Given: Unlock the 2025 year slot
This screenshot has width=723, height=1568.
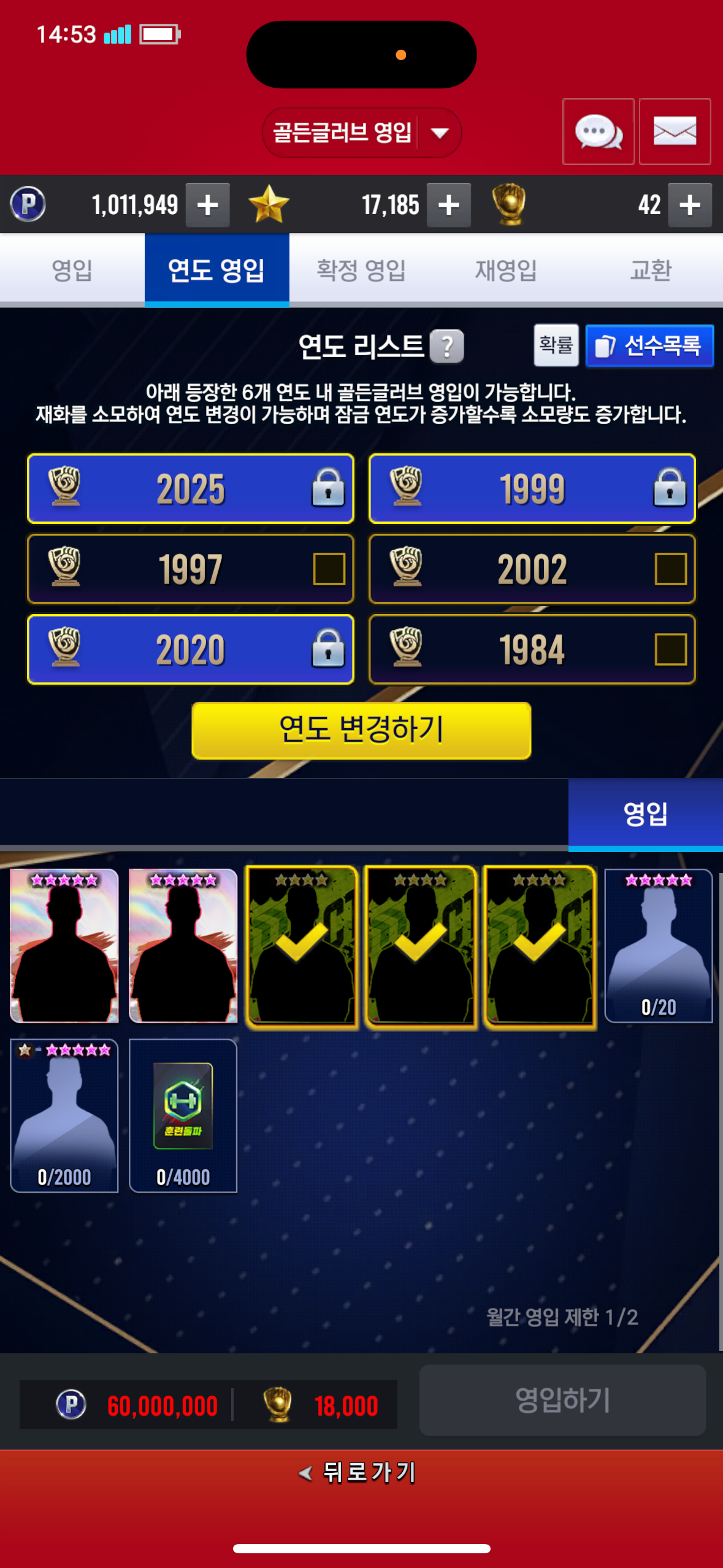Looking at the screenshot, I should tap(328, 488).
